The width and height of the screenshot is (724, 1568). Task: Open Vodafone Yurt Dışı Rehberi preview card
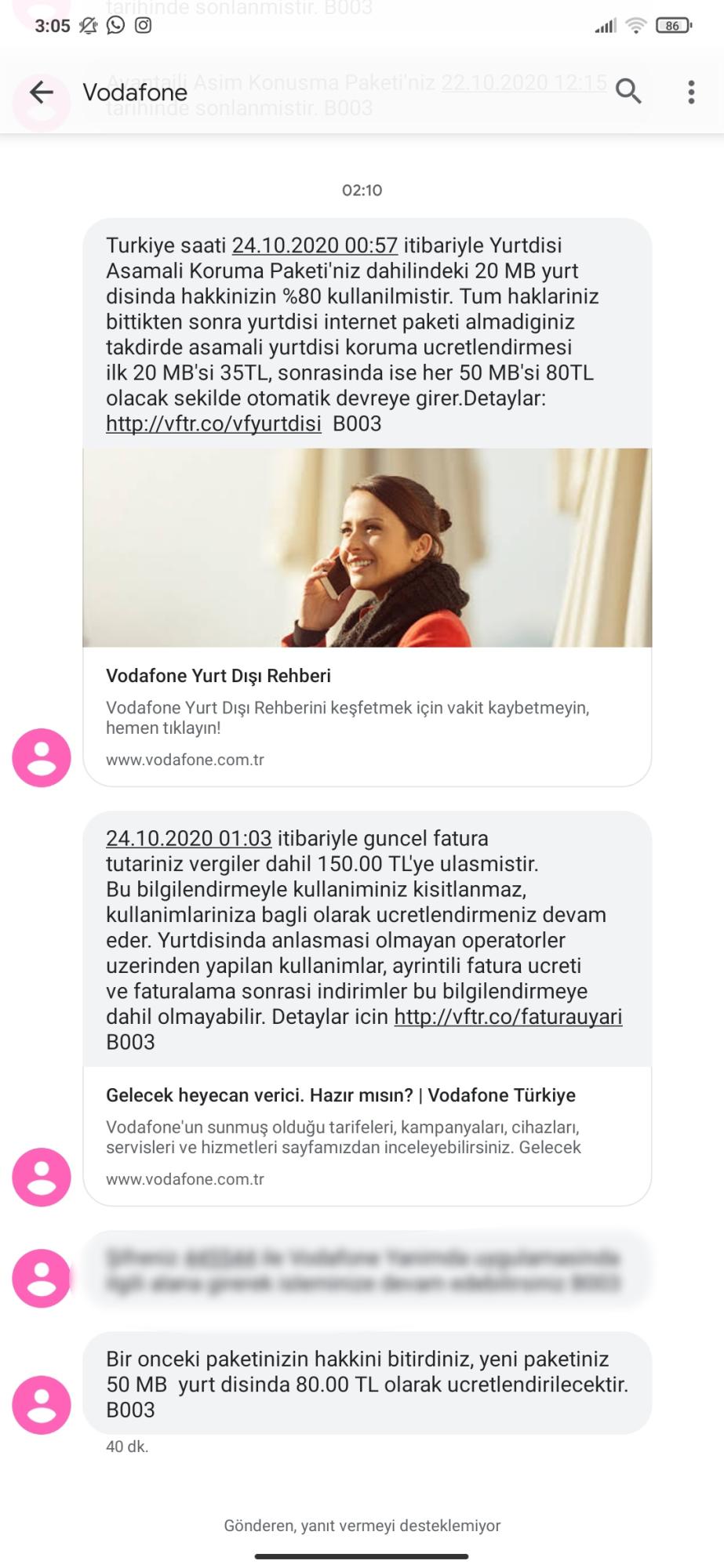[367, 617]
